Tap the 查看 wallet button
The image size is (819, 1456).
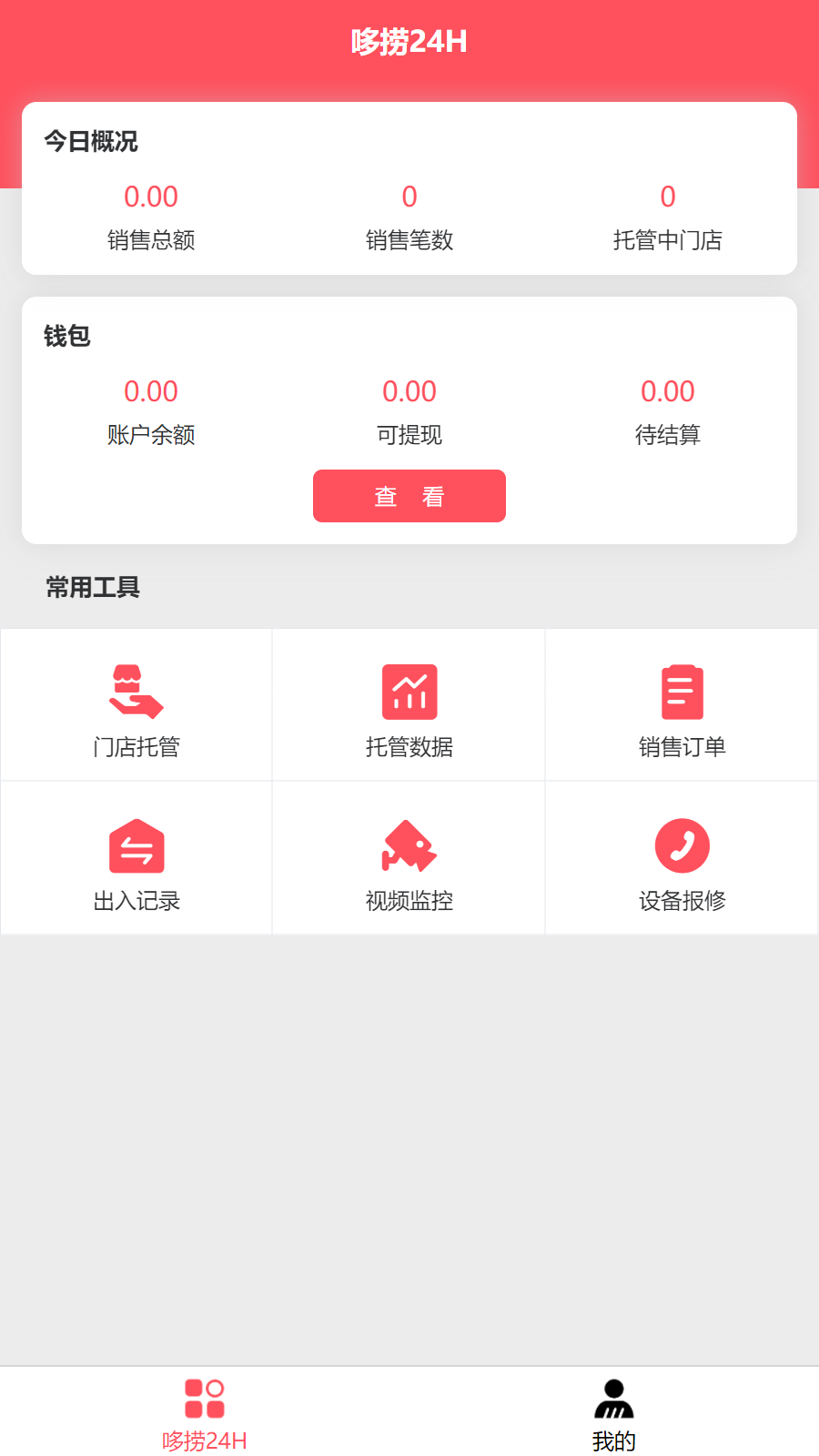pyautogui.click(x=409, y=496)
